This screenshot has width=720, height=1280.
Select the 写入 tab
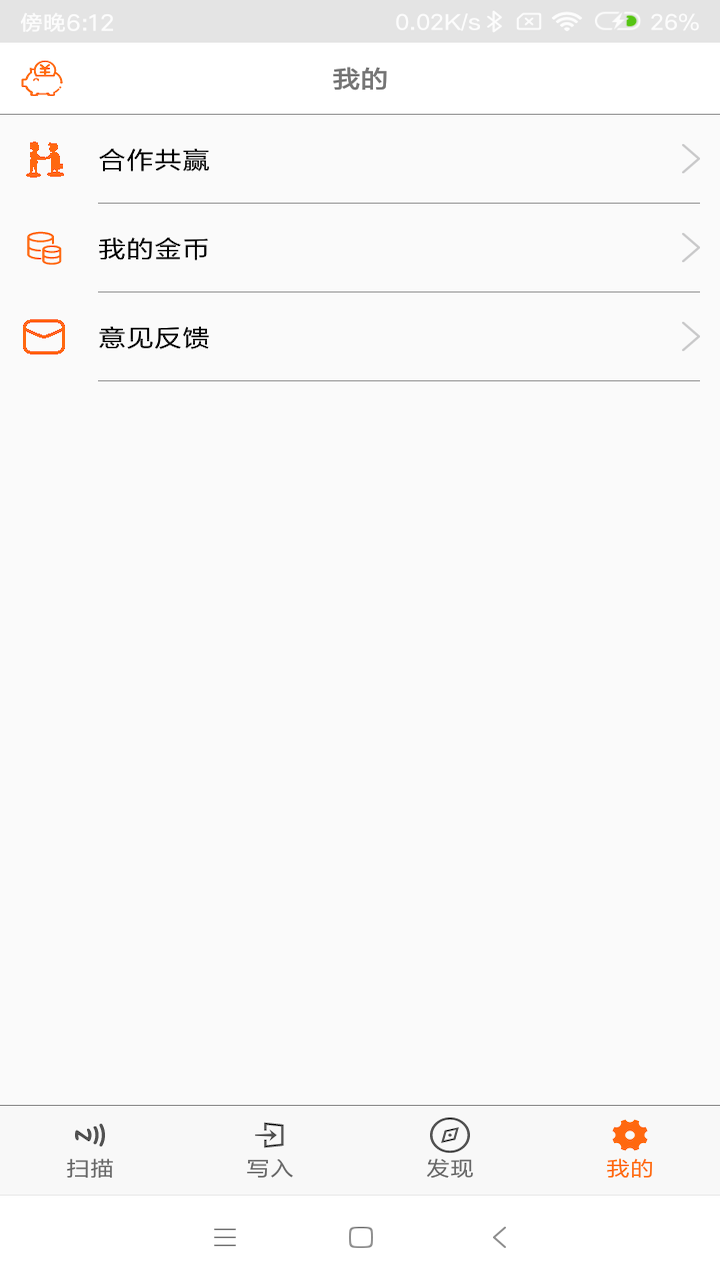[x=269, y=1150]
